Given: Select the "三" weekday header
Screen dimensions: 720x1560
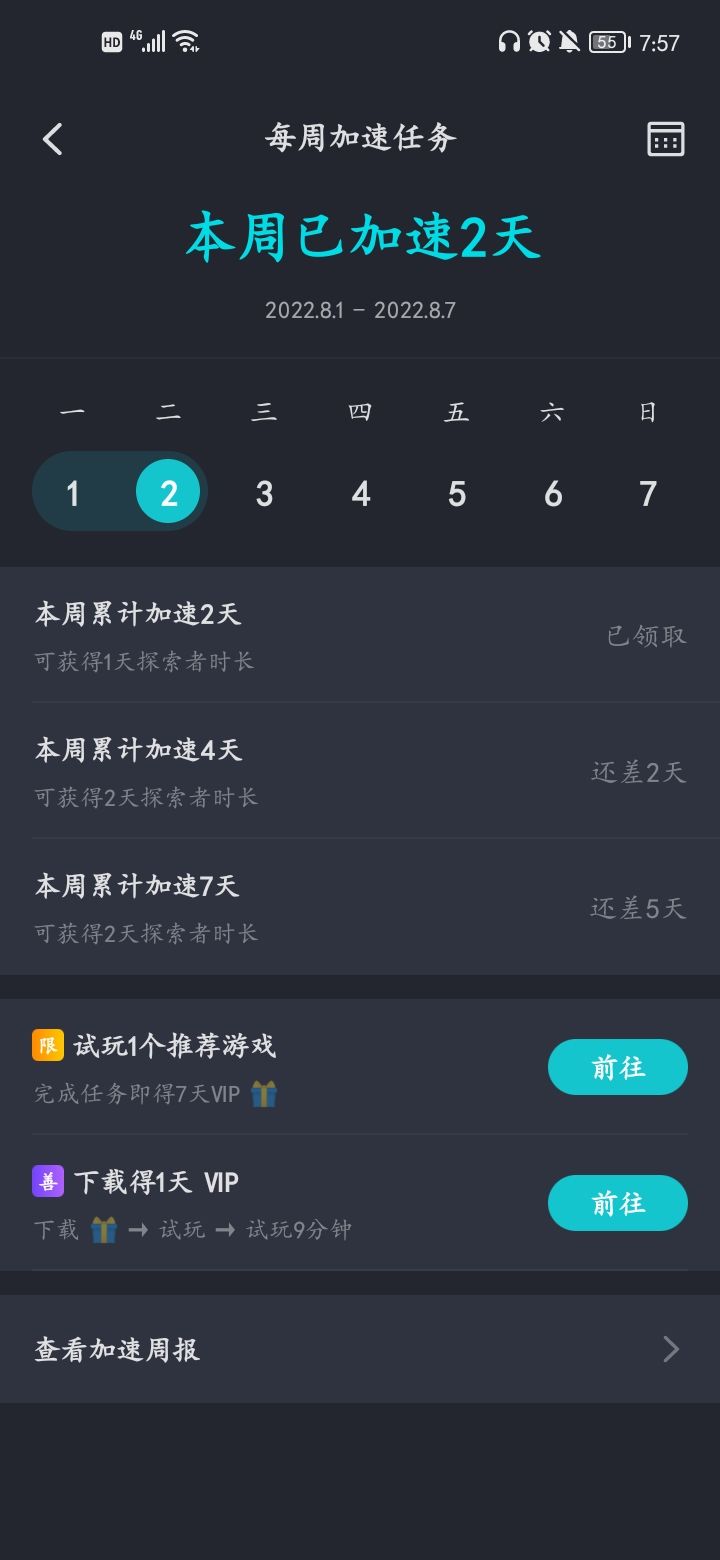Looking at the screenshot, I should (x=263, y=411).
